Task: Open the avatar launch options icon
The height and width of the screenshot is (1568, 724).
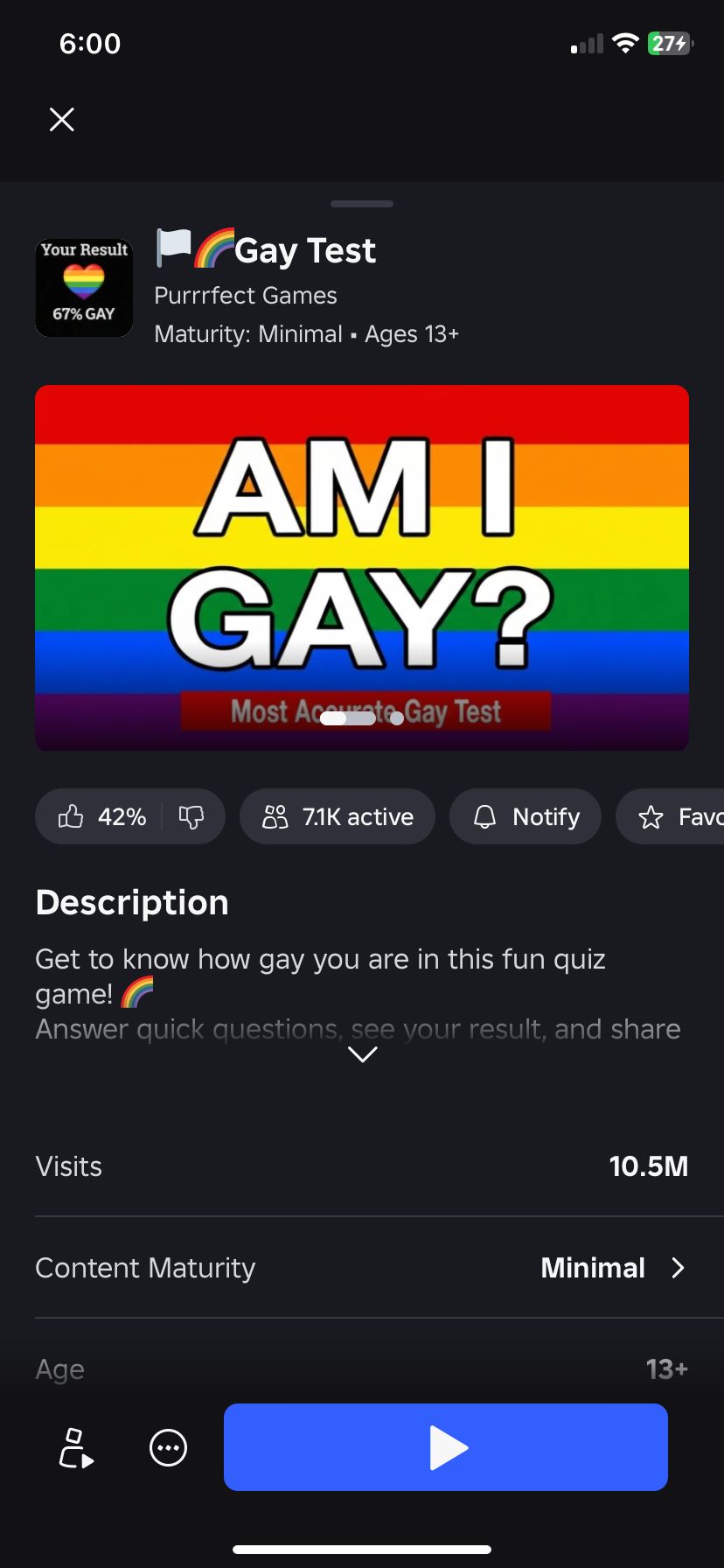Action: pos(75,1447)
